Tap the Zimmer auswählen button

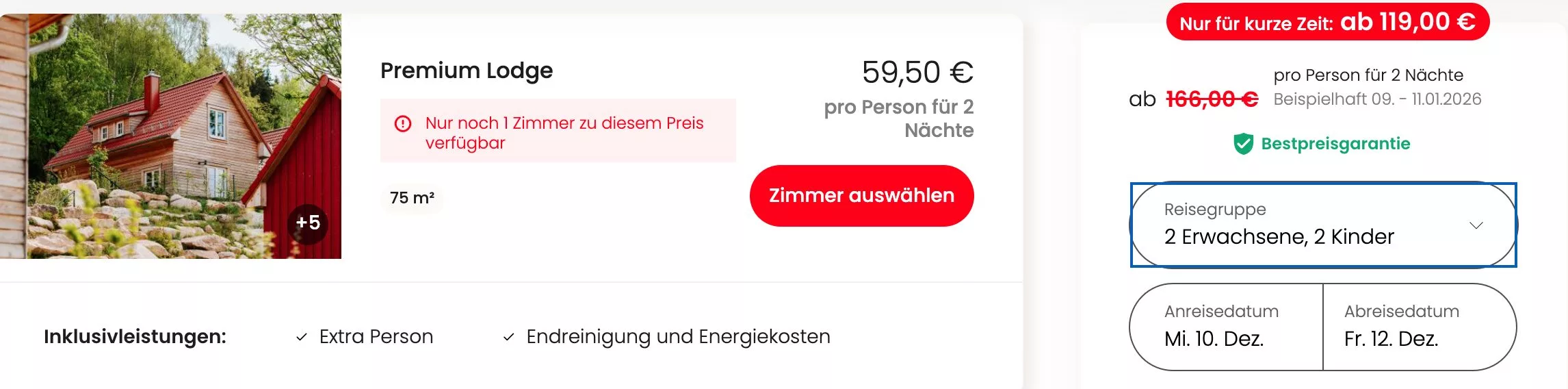point(861,196)
